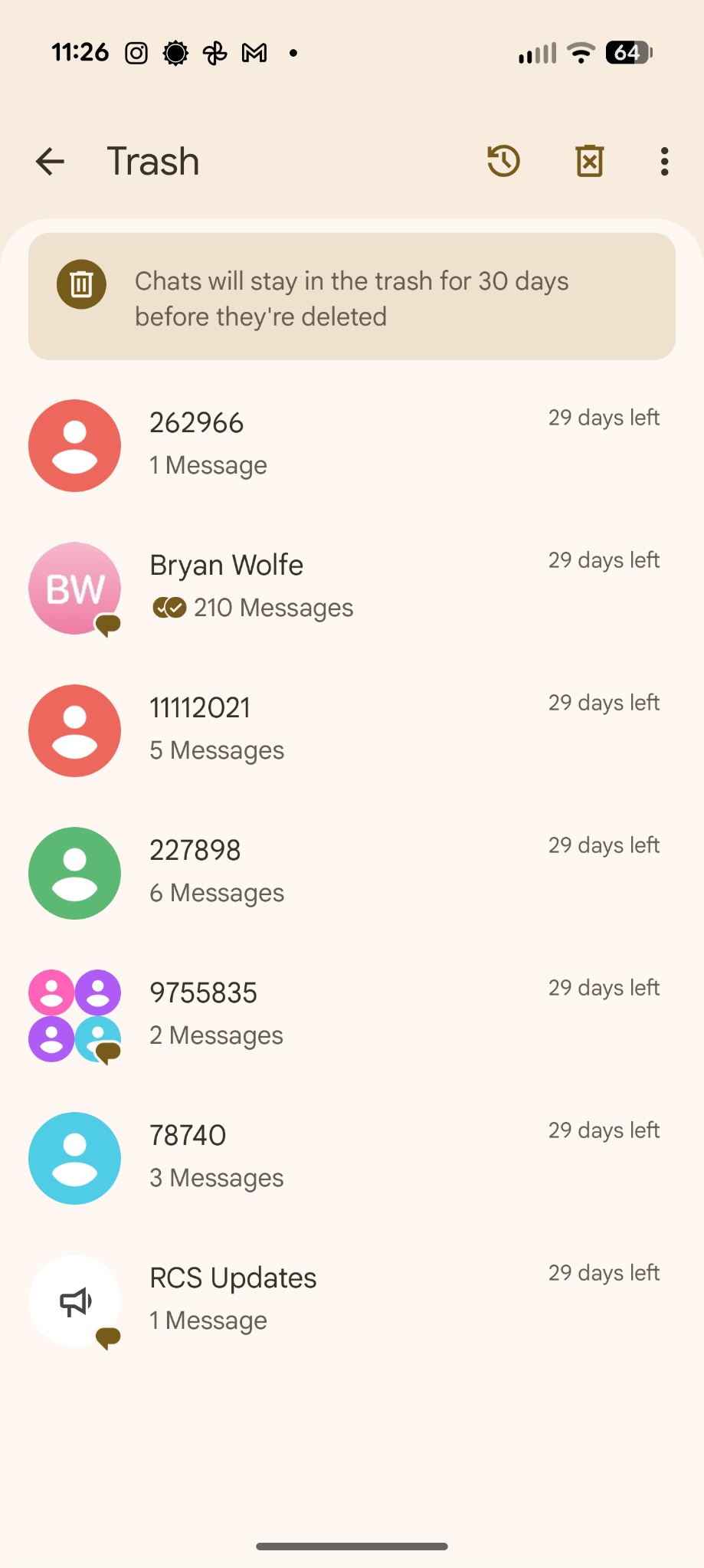Select the chat bubble badge on Bryan Wolfe's avatar
The width and height of the screenshot is (704, 1568).
106,626
